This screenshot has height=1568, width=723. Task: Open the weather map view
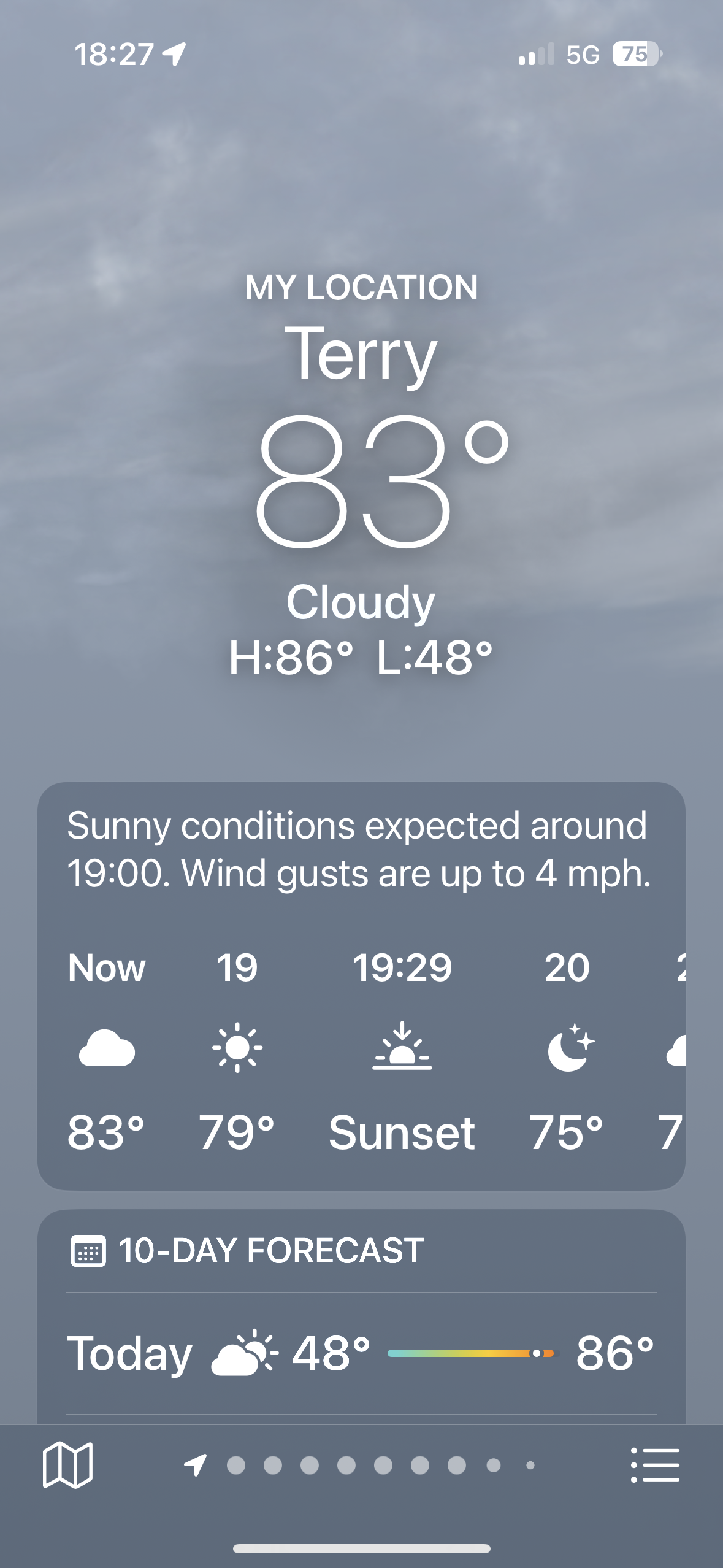[x=67, y=1465]
